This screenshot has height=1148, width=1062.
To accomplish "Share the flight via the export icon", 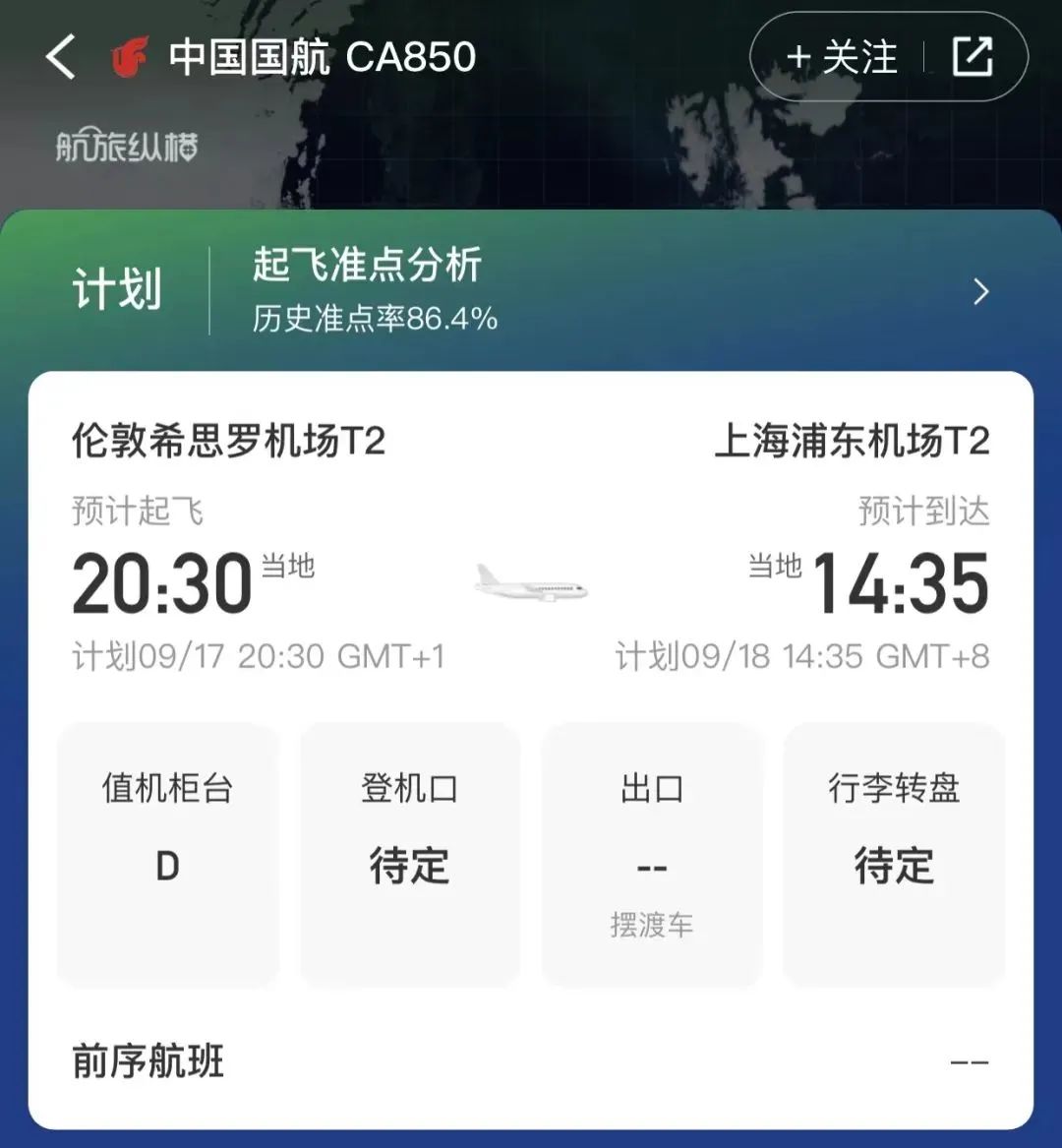I will [973, 57].
